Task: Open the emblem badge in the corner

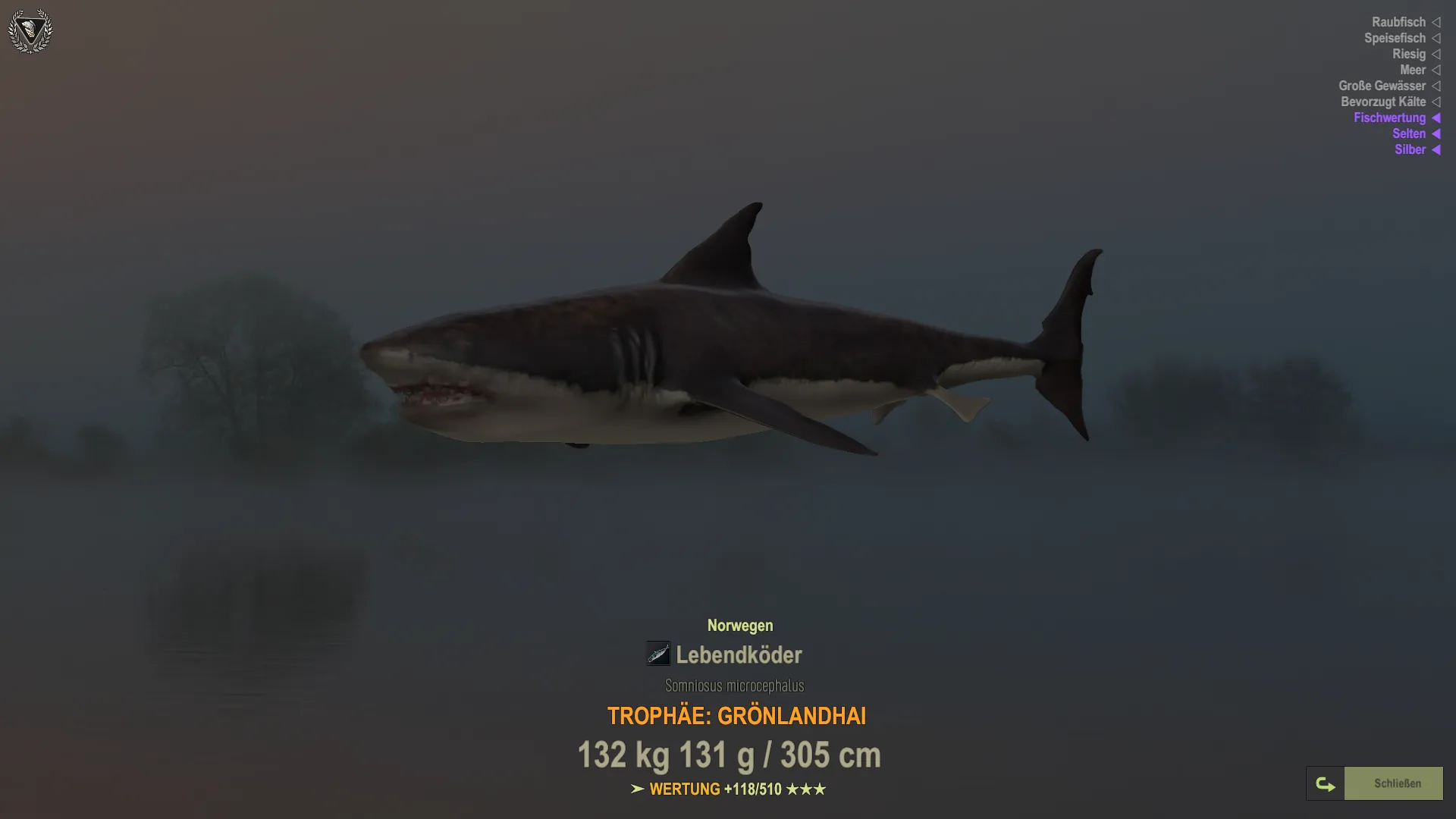Action: (x=30, y=31)
